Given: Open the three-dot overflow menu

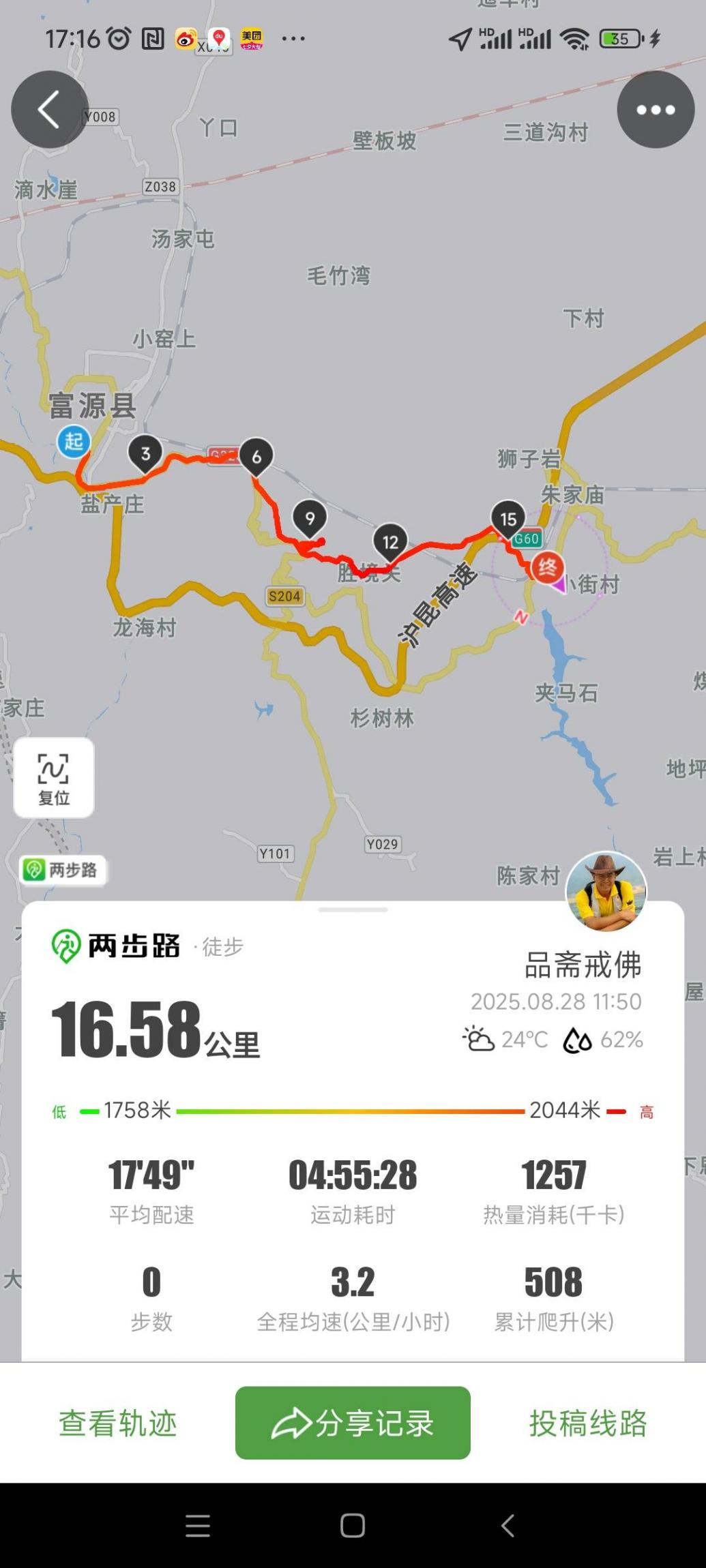Looking at the screenshot, I should [656, 110].
